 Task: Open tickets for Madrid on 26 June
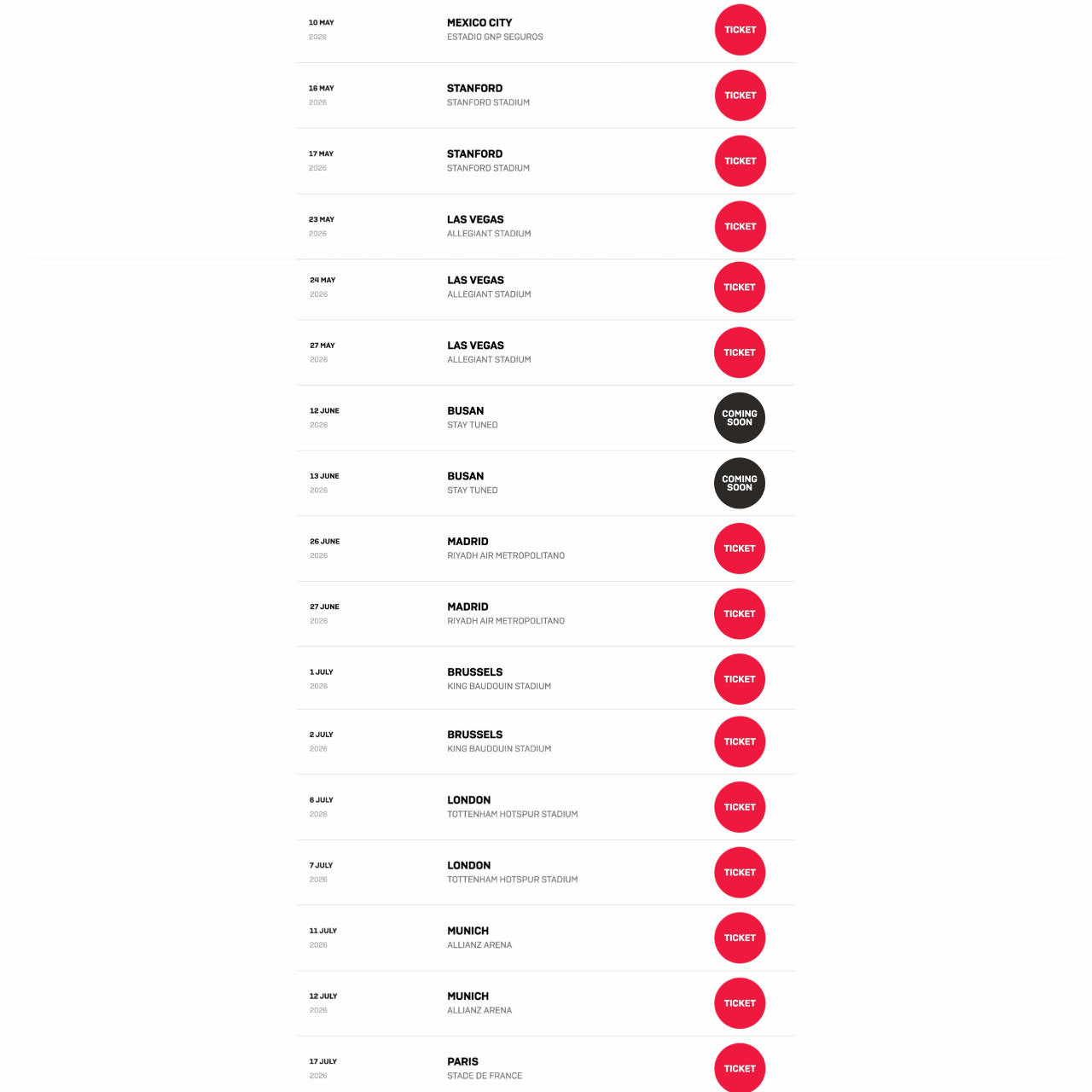click(x=739, y=549)
